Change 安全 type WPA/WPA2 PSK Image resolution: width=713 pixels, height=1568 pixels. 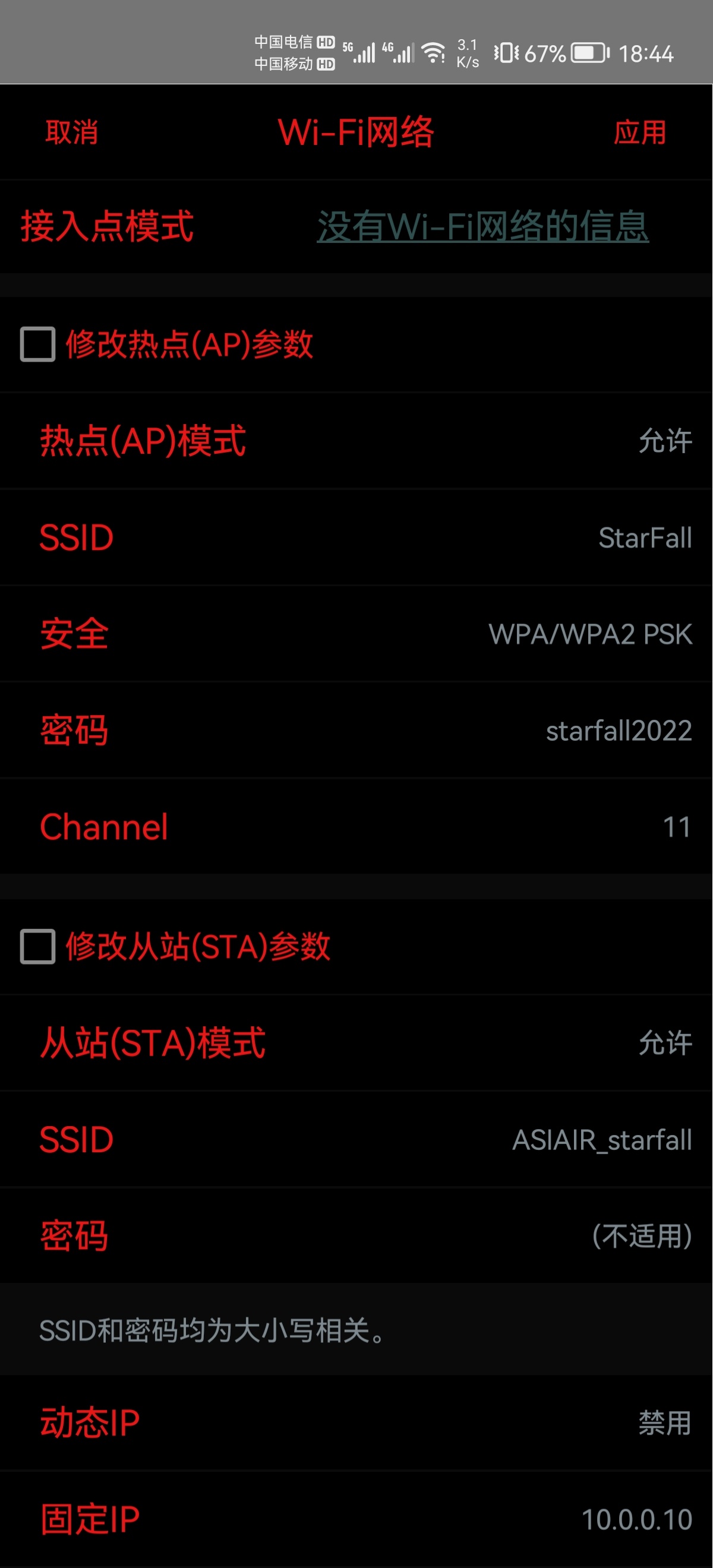point(356,634)
